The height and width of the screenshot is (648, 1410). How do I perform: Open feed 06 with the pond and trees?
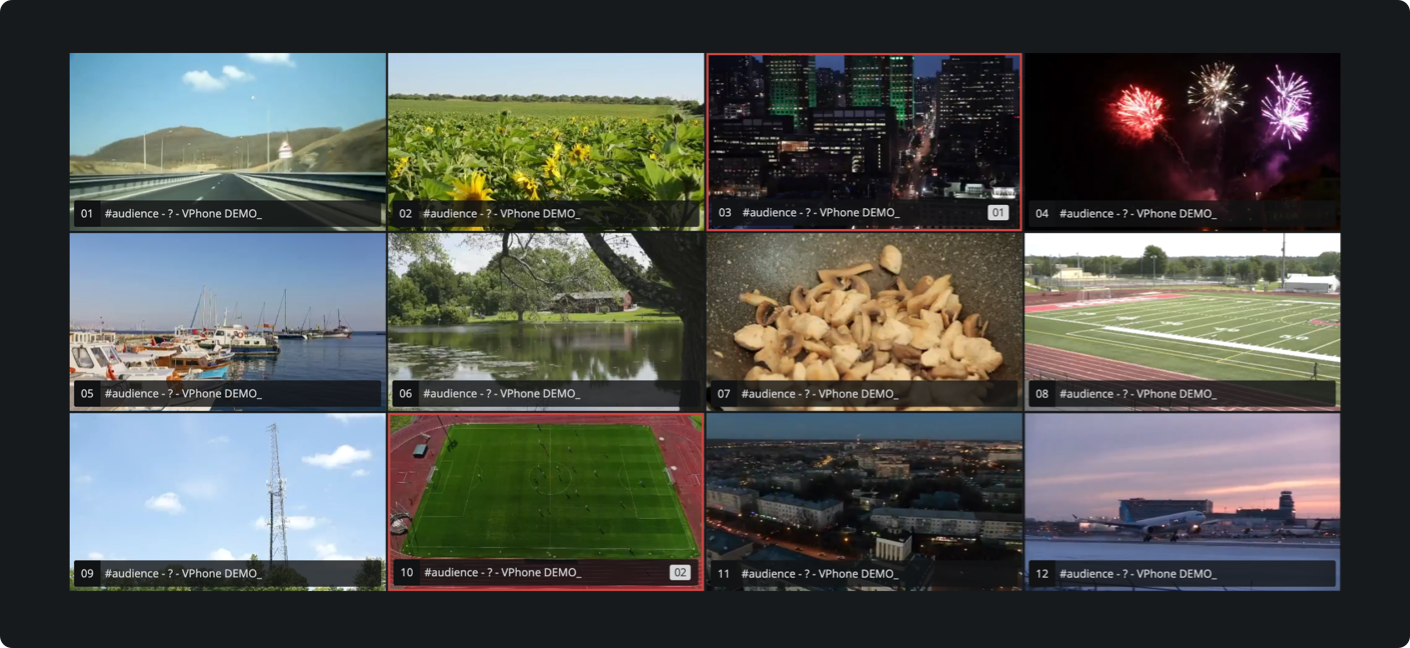click(545, 310)
